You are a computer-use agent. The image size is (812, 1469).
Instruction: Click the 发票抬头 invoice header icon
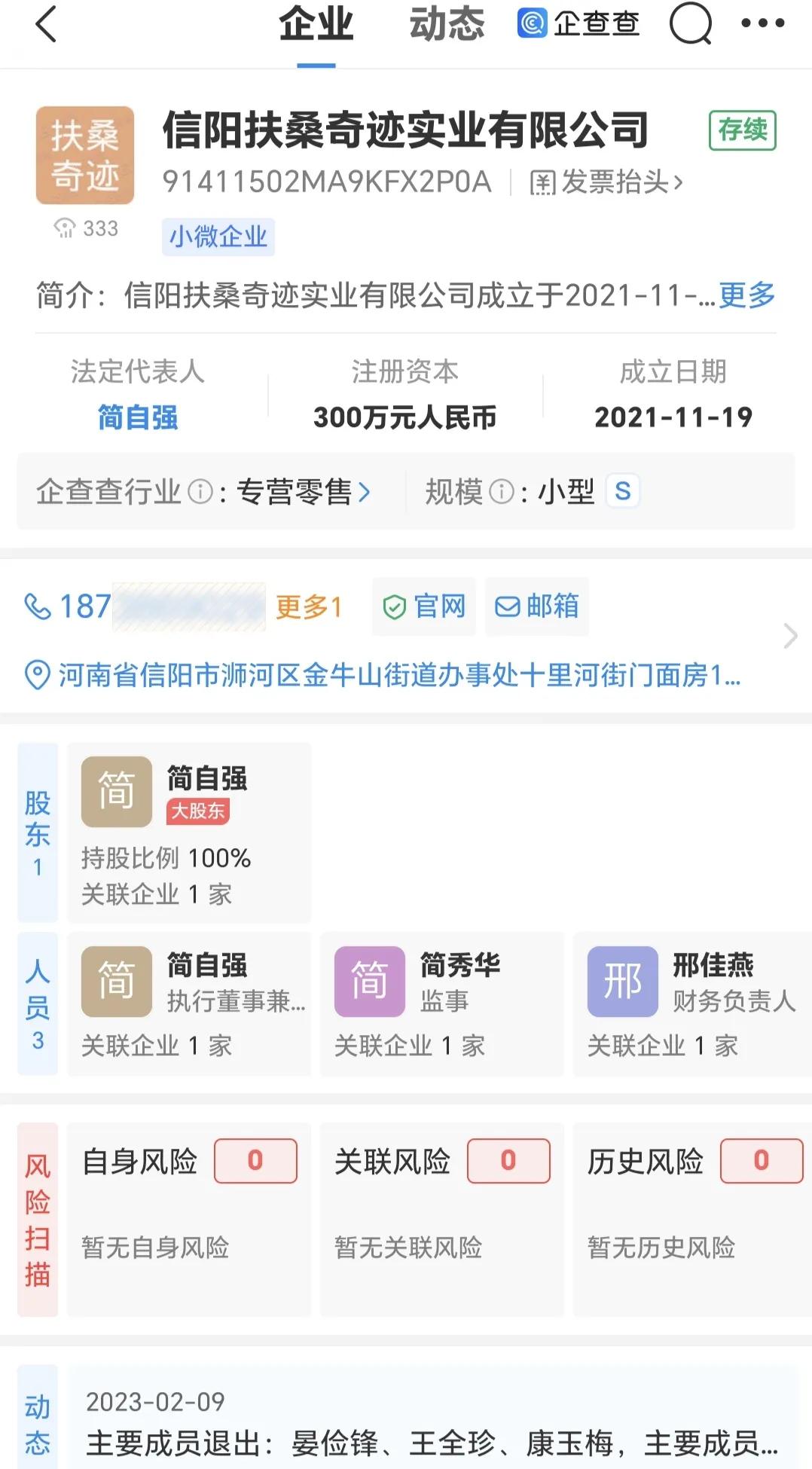point(545,182)
